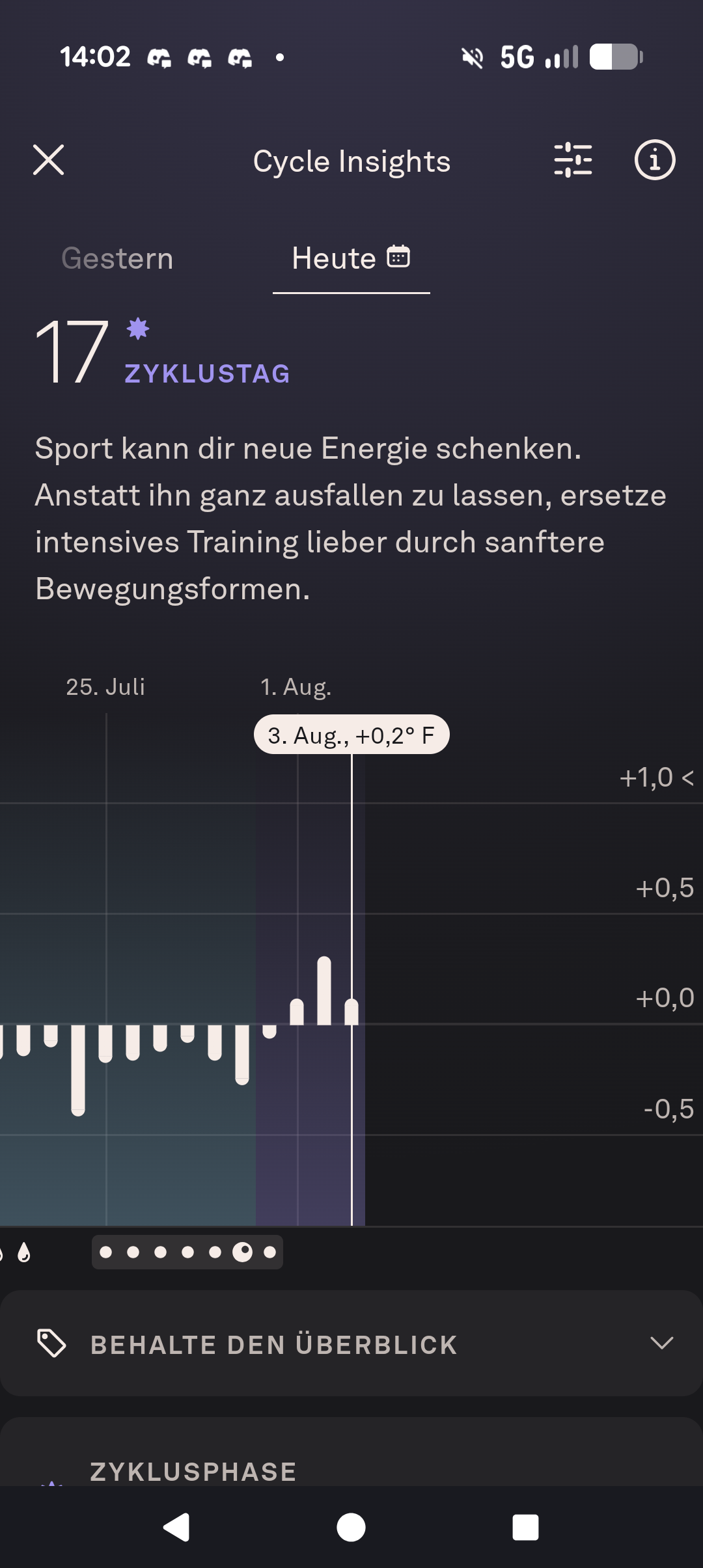The image size is (703, 1568).
Task: Close the Cycle Insights screen
Action: pos(49,160)
